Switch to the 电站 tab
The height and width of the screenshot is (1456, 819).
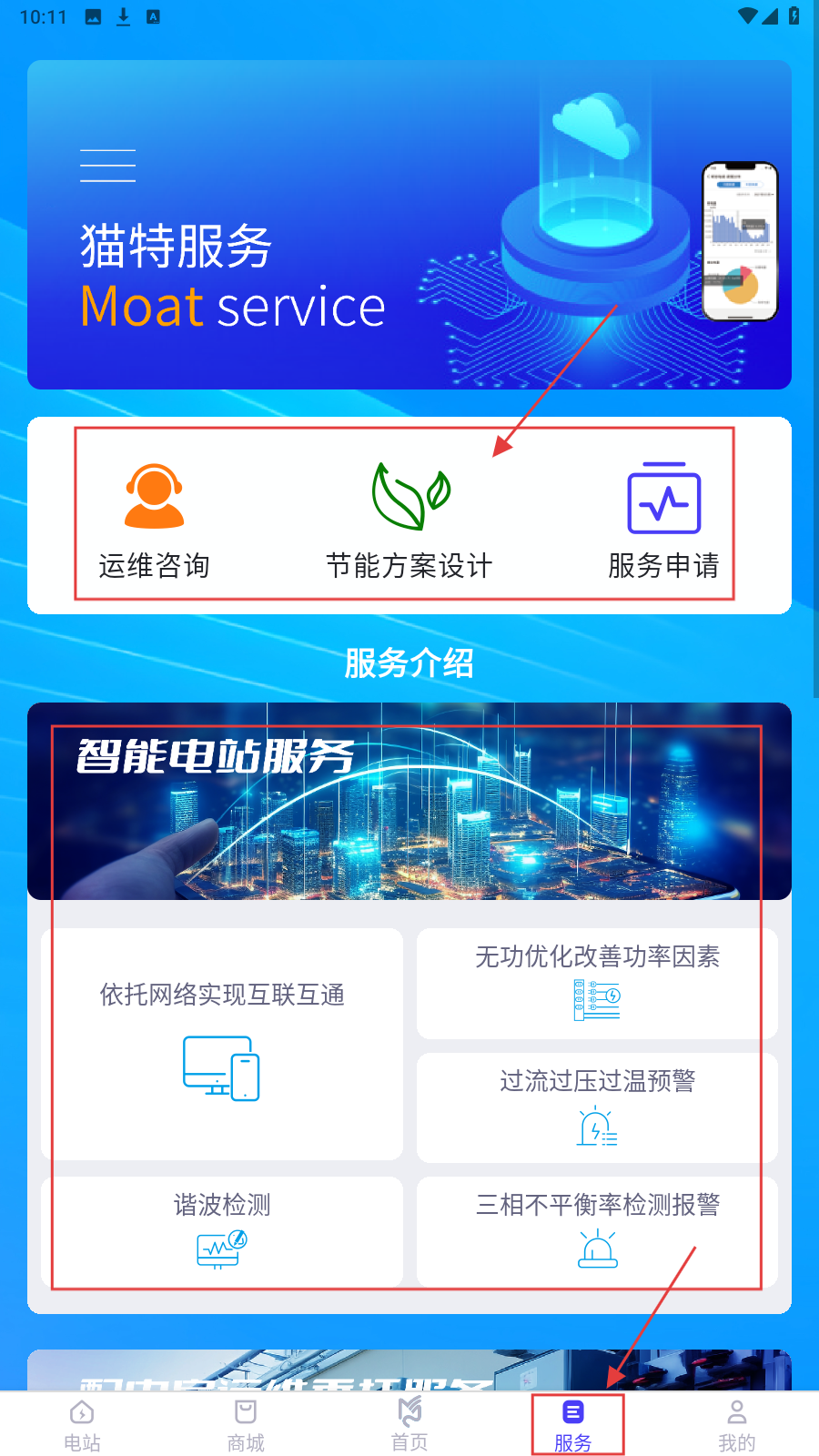tap(82, 1424)
